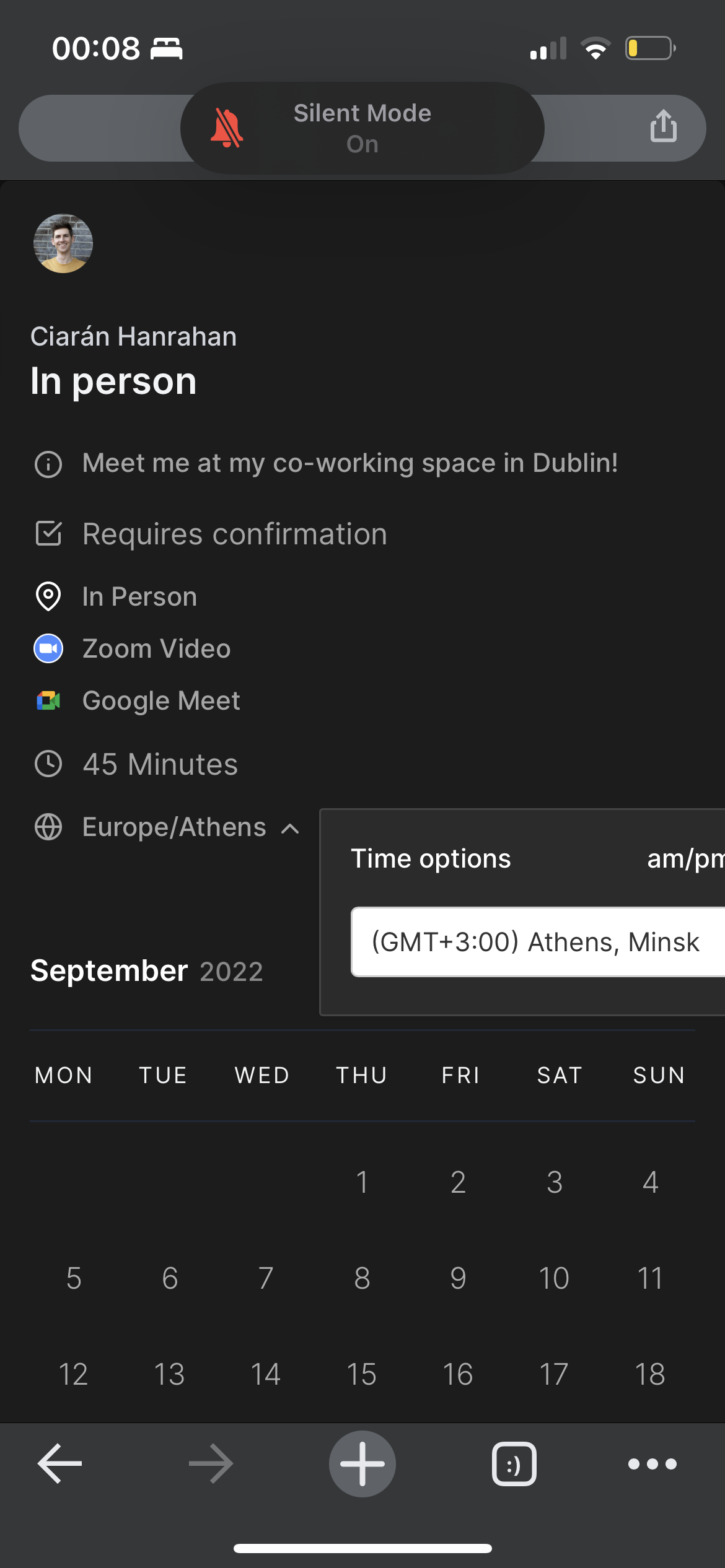Viewport: 725px width, 1568px height.
Task: Tap the battery indicator in status bar
Action: 647,47
